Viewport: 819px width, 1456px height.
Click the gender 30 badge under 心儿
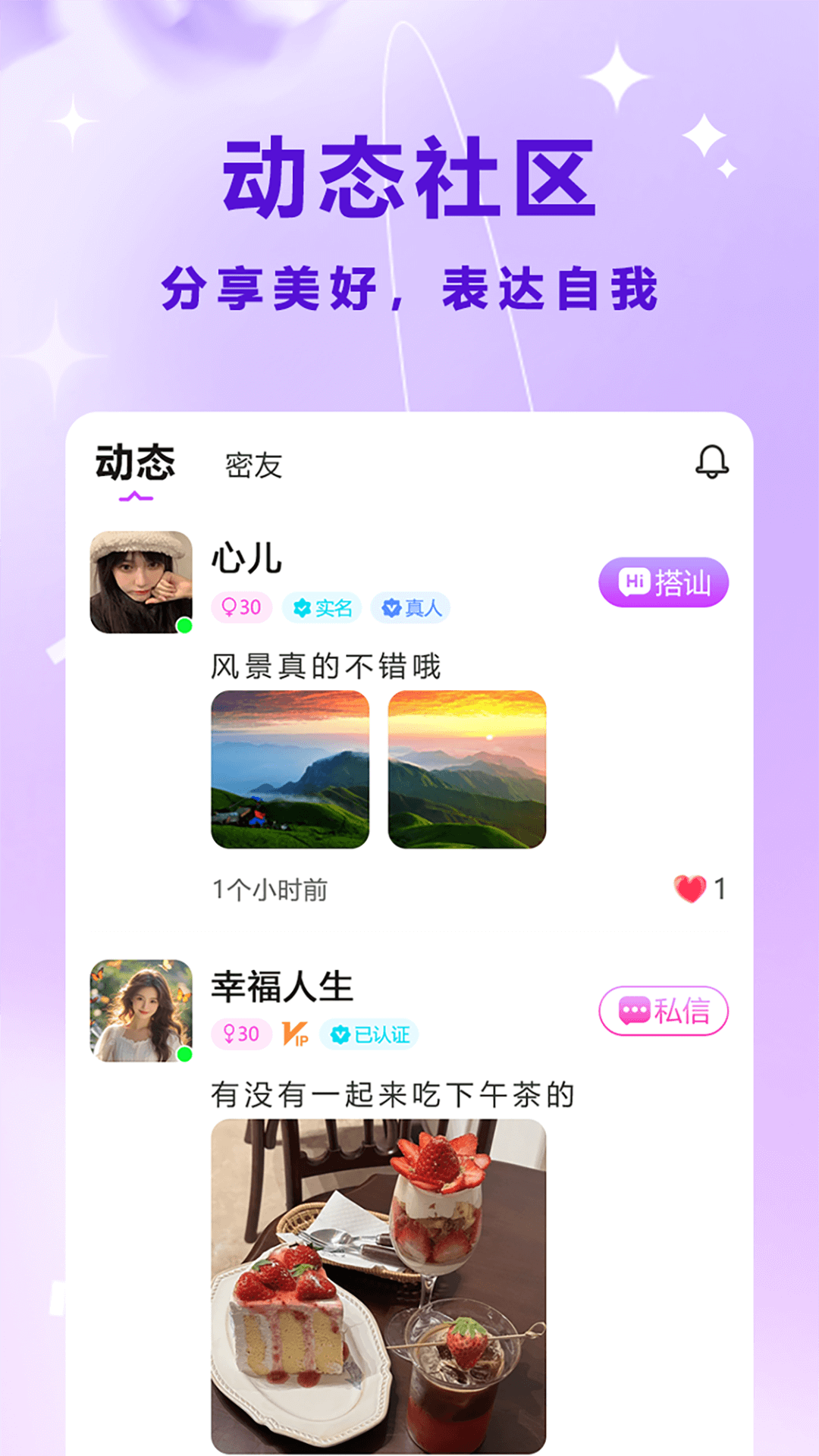(x=241, y=607)
